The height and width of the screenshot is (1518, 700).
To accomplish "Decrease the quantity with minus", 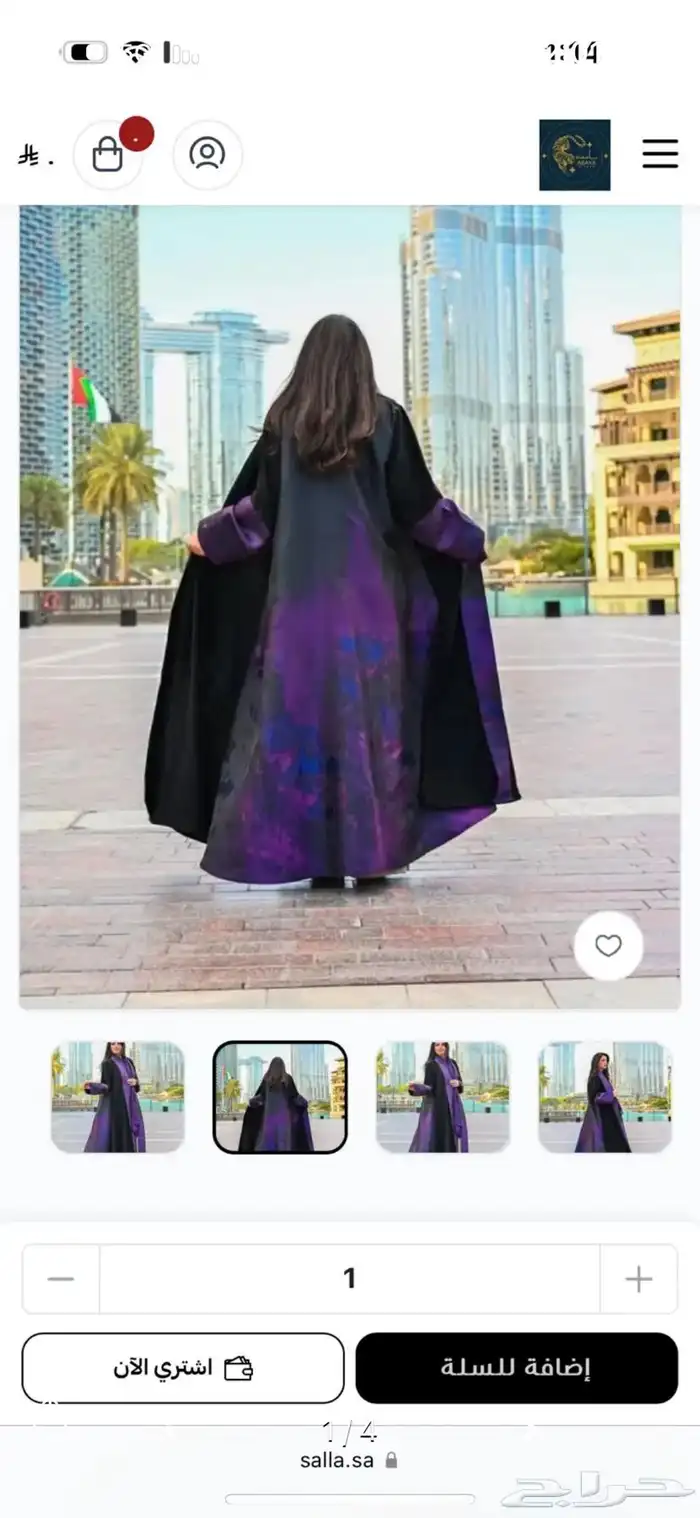I will [x=61, y=1279].
